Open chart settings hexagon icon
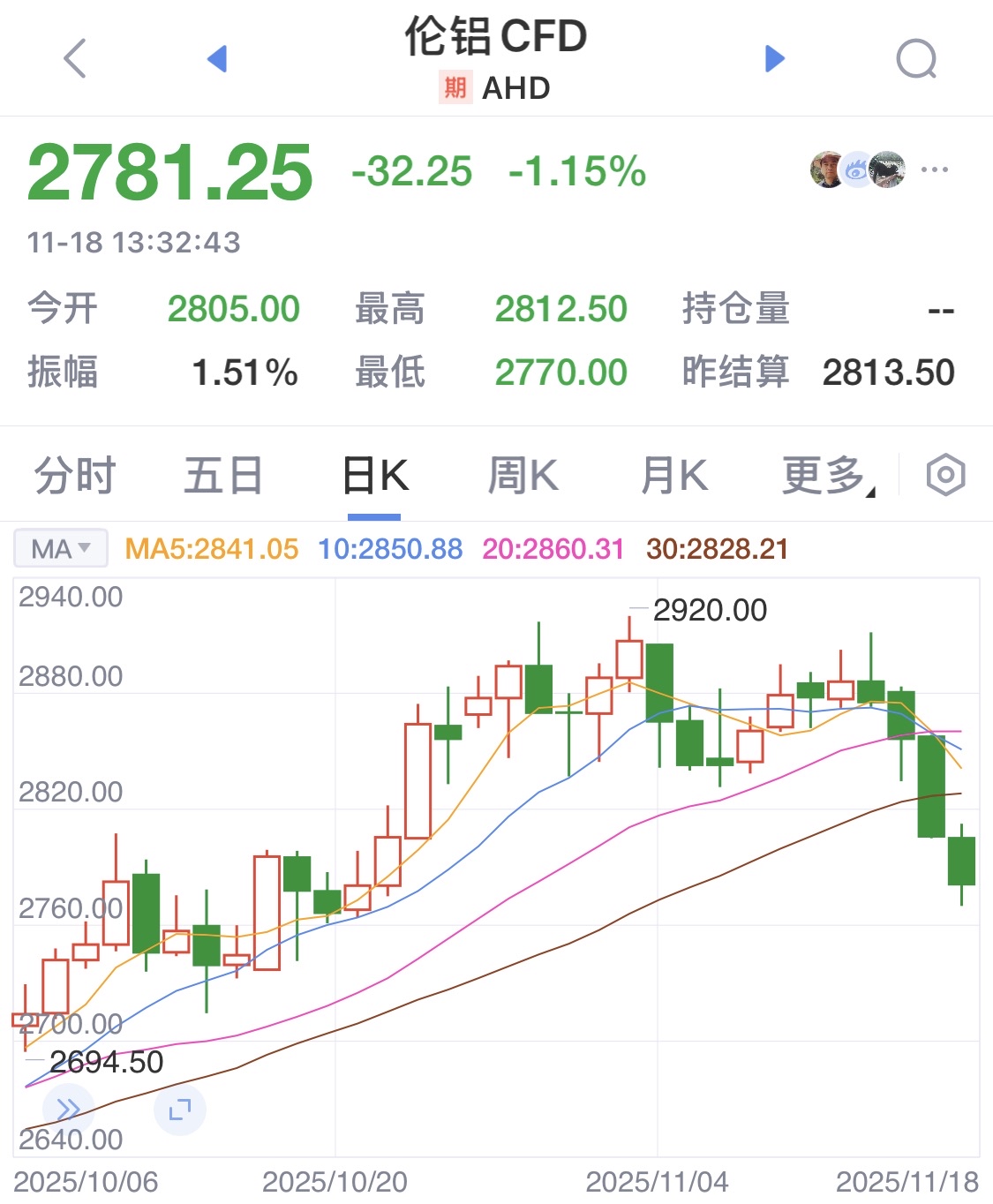The image size is (993, 1204). [945, 475]
